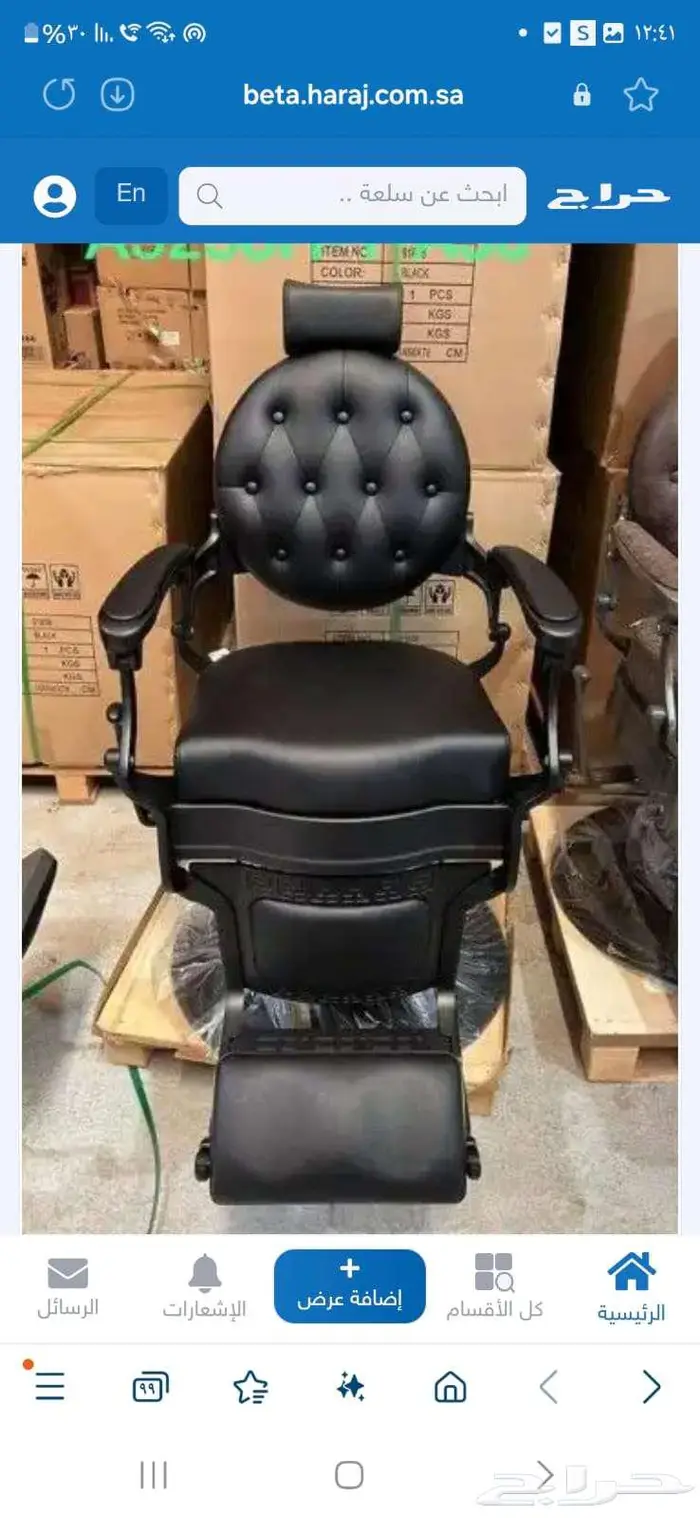
Task: Open الإشعارات notifications
Action: [205, 1288]
